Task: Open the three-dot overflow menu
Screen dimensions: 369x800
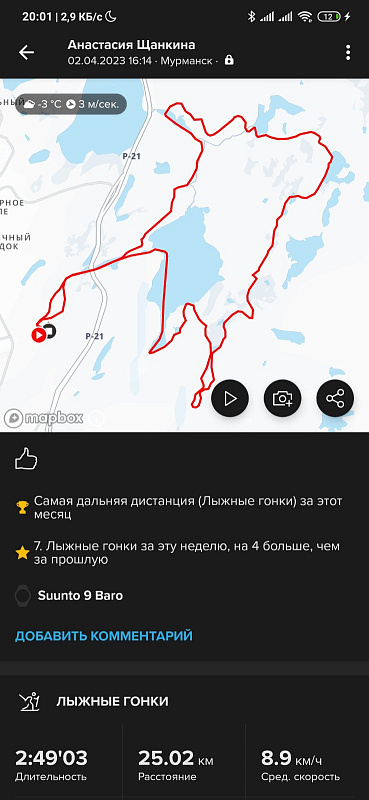Action: tap(348, 53)
